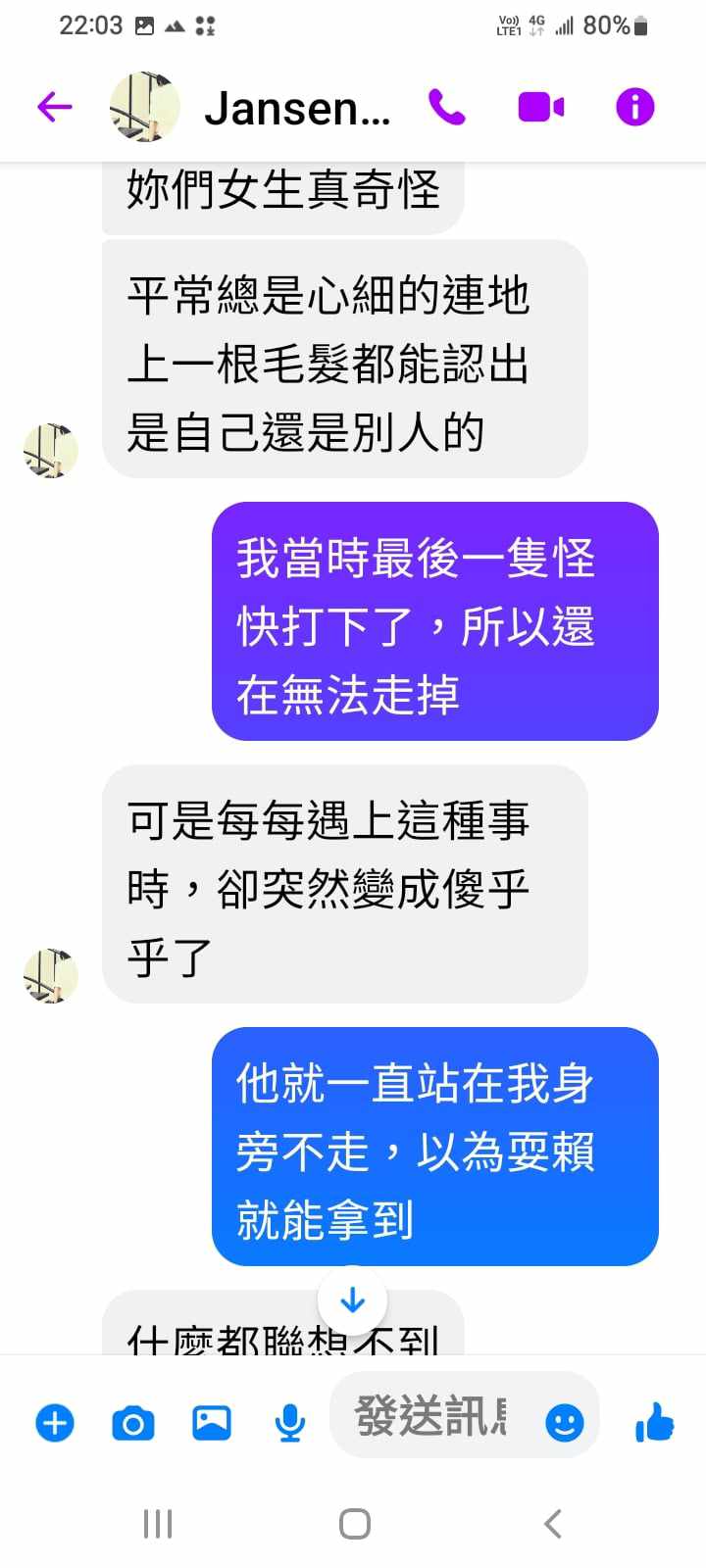Viewport: 706px width, 1568px height.
Task: Open conversation info details
Action: (x=634, y=107)
